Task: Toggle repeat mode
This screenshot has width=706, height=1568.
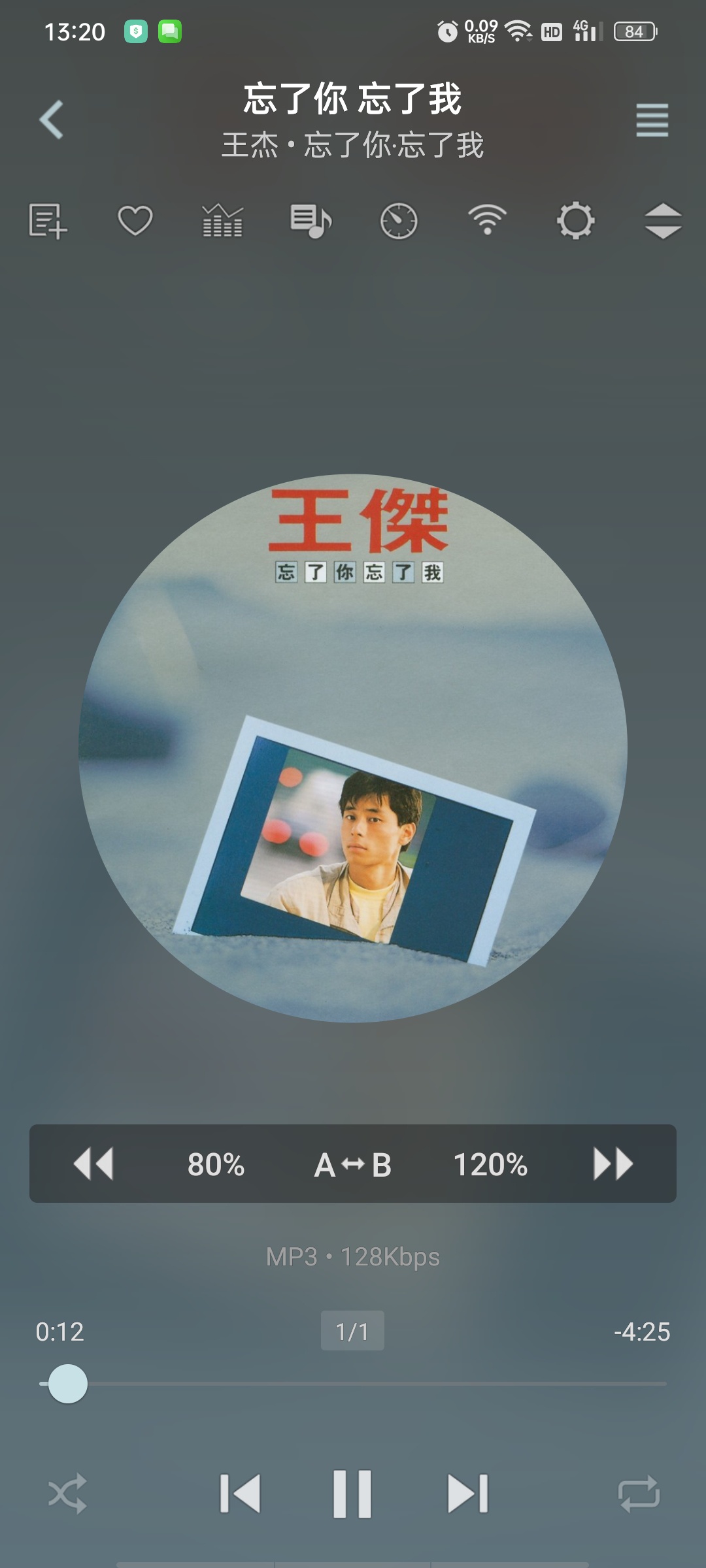Action: (639, 1494)
